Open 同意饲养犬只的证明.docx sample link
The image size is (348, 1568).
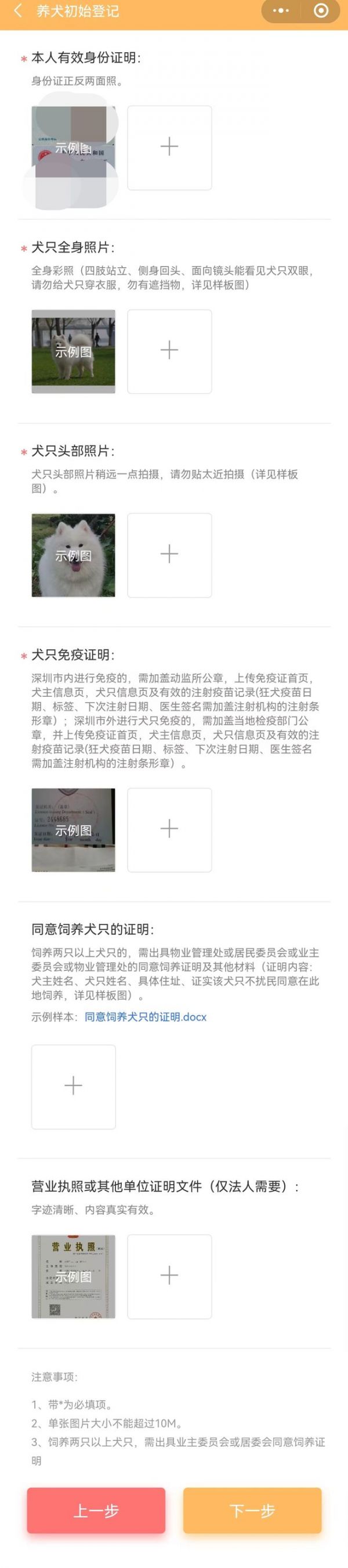[146, 1016]
